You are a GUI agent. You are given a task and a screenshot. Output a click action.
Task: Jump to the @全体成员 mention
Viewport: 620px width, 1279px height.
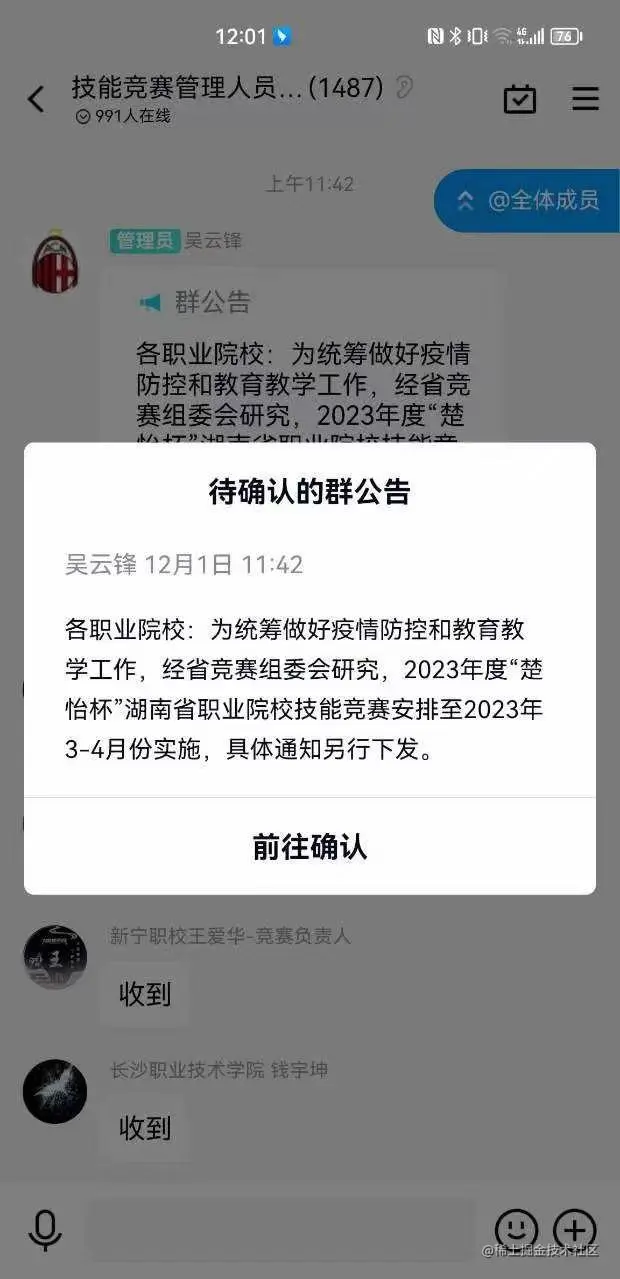528,200
